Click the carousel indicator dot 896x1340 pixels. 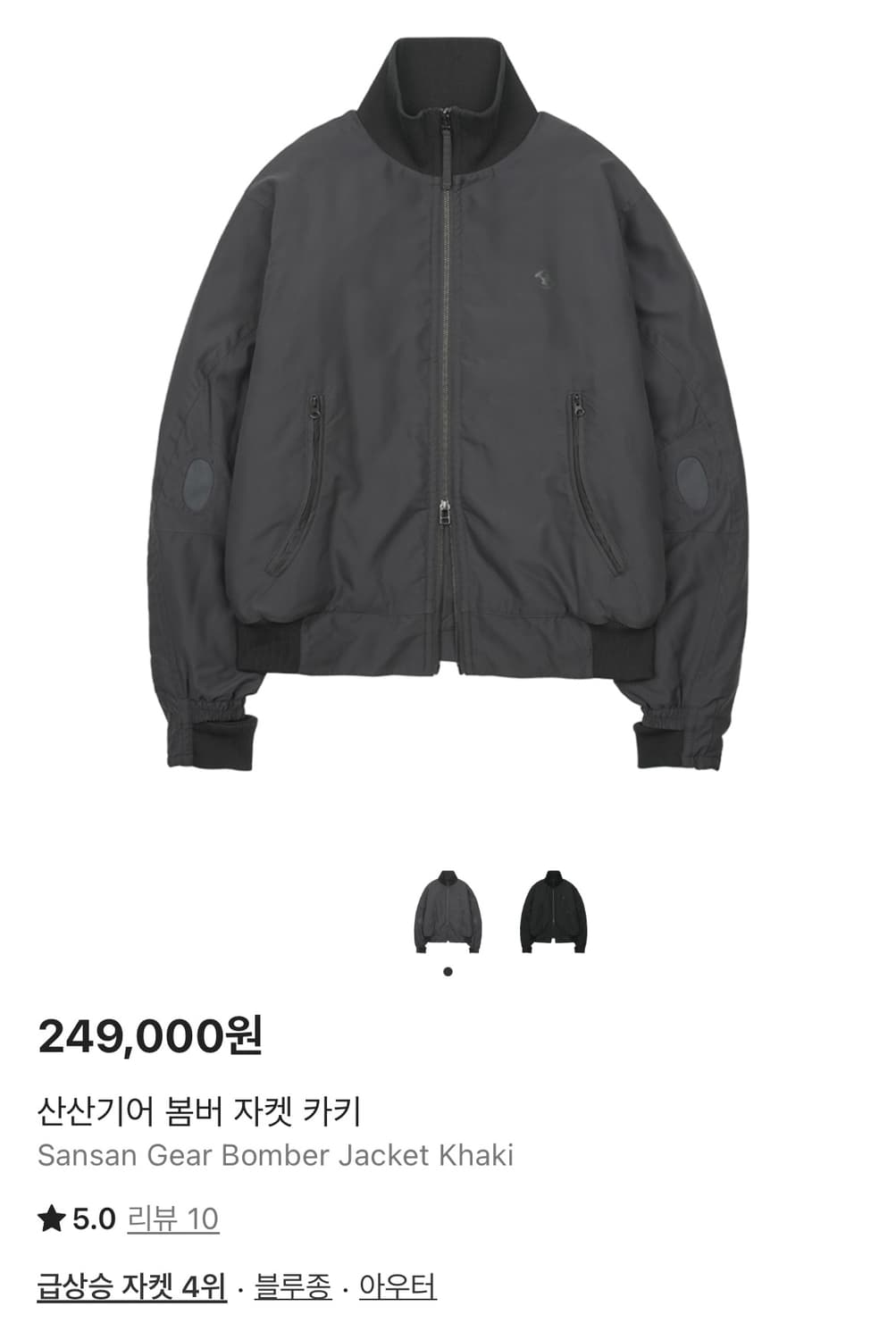tap(446, 973)
